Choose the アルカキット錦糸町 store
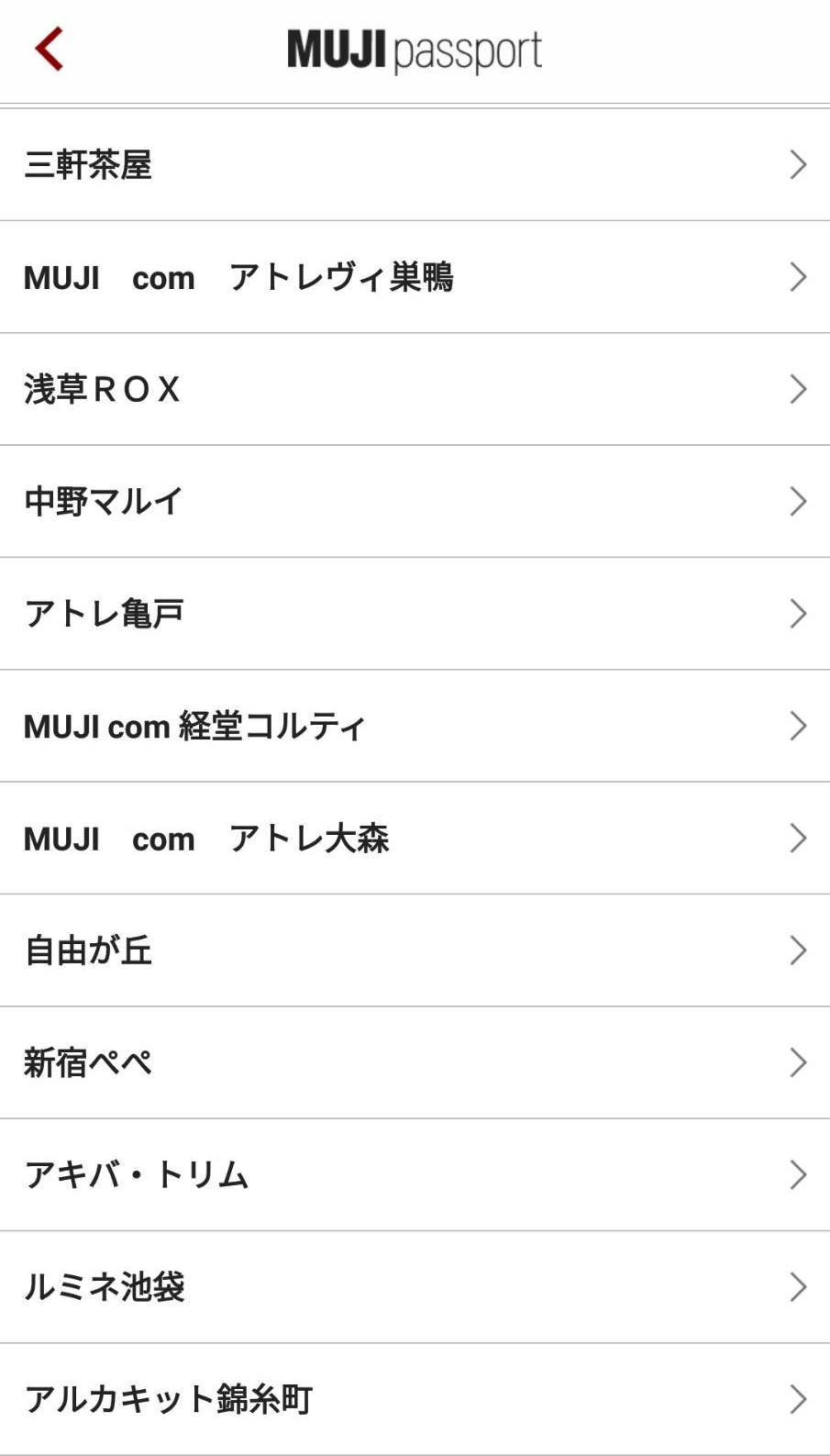Image resolution: width=830 pixels, height=1456 pixels. 169,1400
